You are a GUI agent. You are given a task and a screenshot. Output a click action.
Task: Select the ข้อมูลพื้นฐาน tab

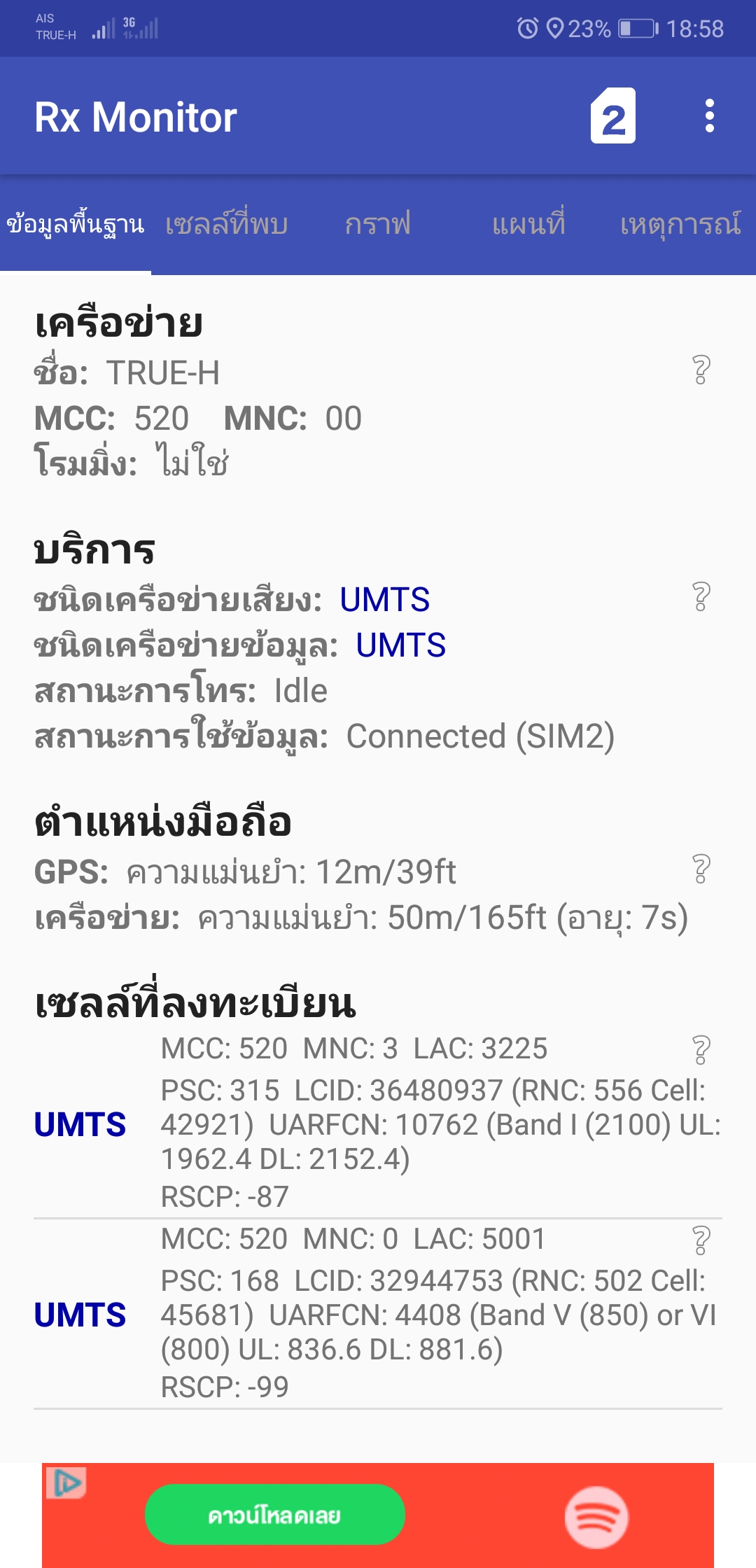click(76, 224)
